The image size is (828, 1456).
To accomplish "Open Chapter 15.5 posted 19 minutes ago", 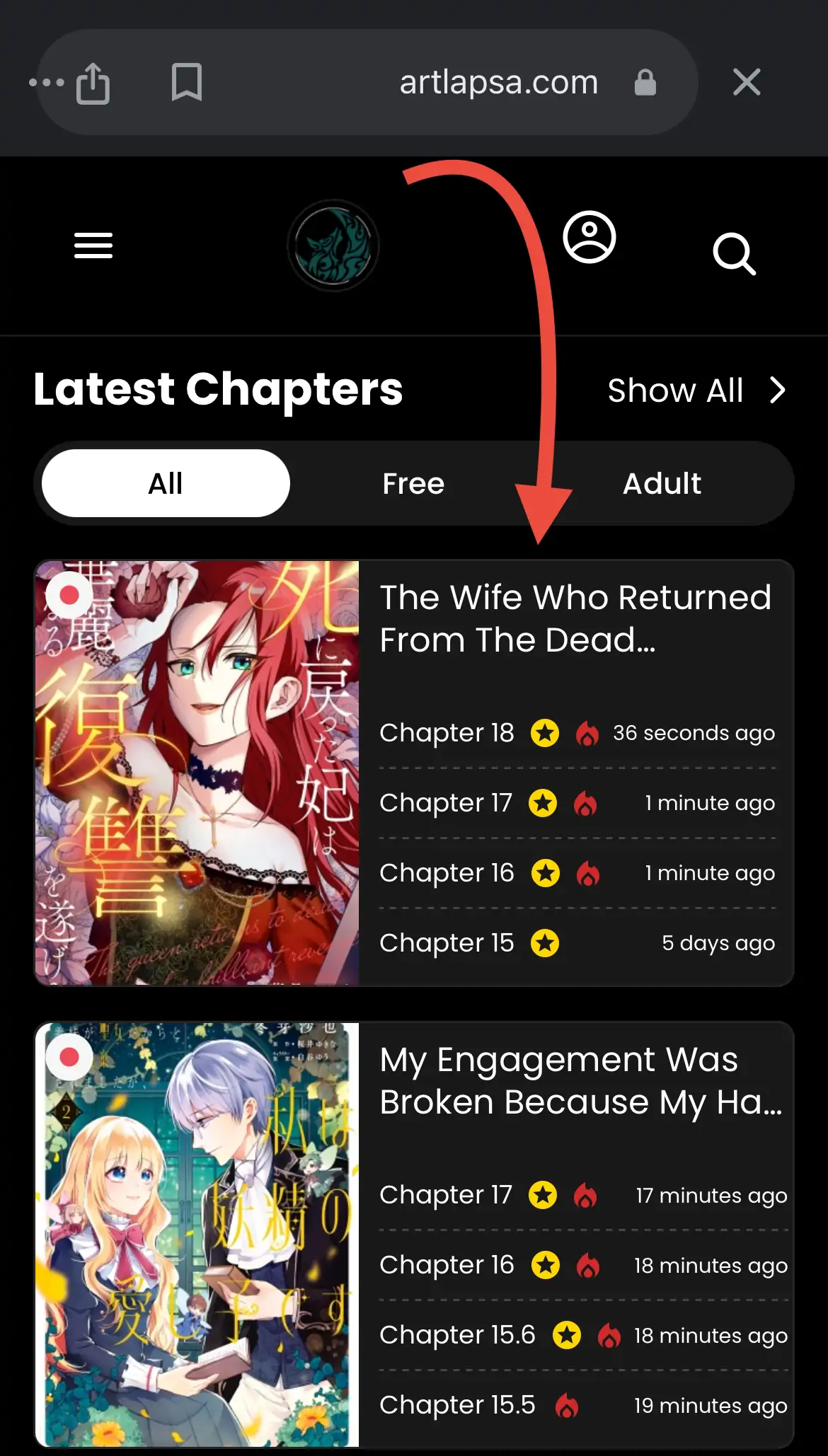I will 457,1405.
